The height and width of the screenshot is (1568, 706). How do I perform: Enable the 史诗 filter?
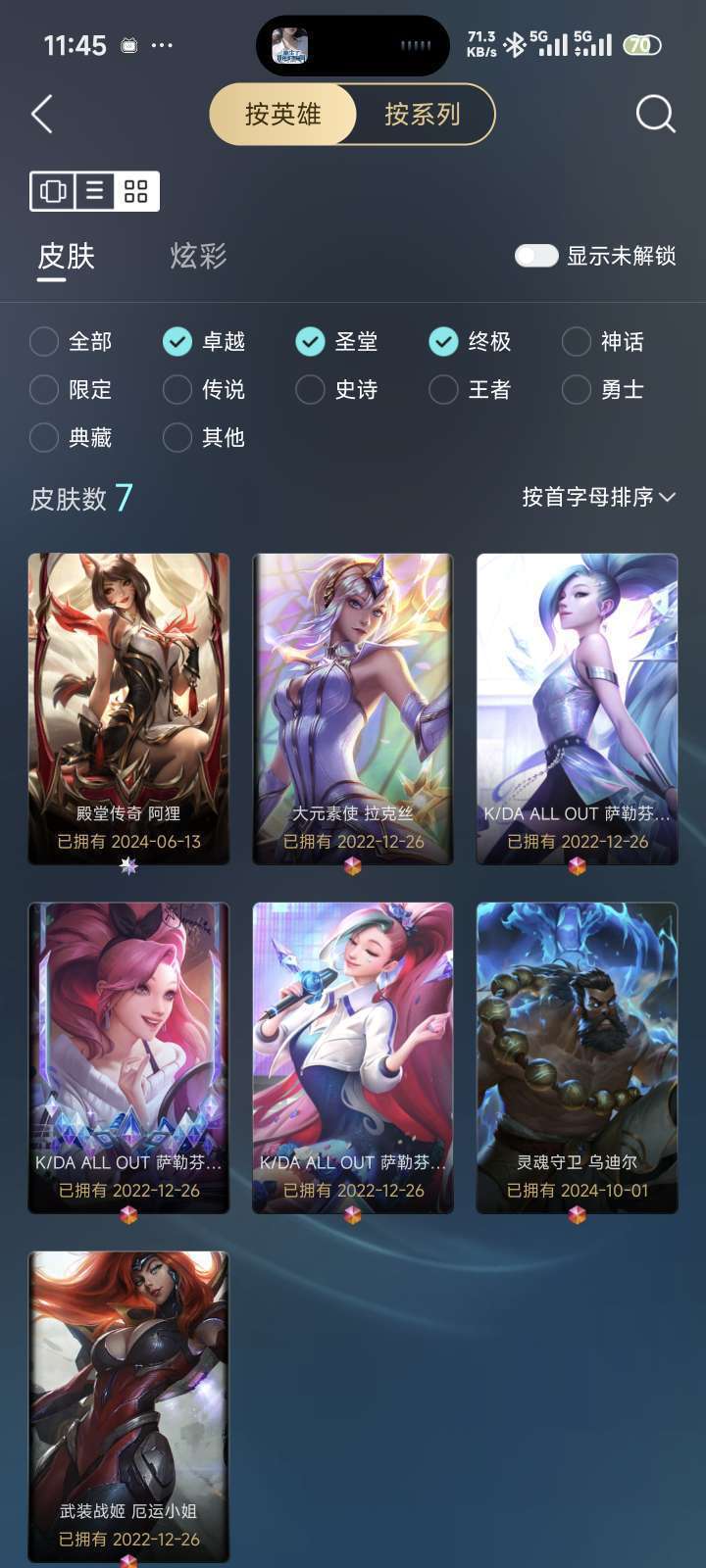click(311, 389)
